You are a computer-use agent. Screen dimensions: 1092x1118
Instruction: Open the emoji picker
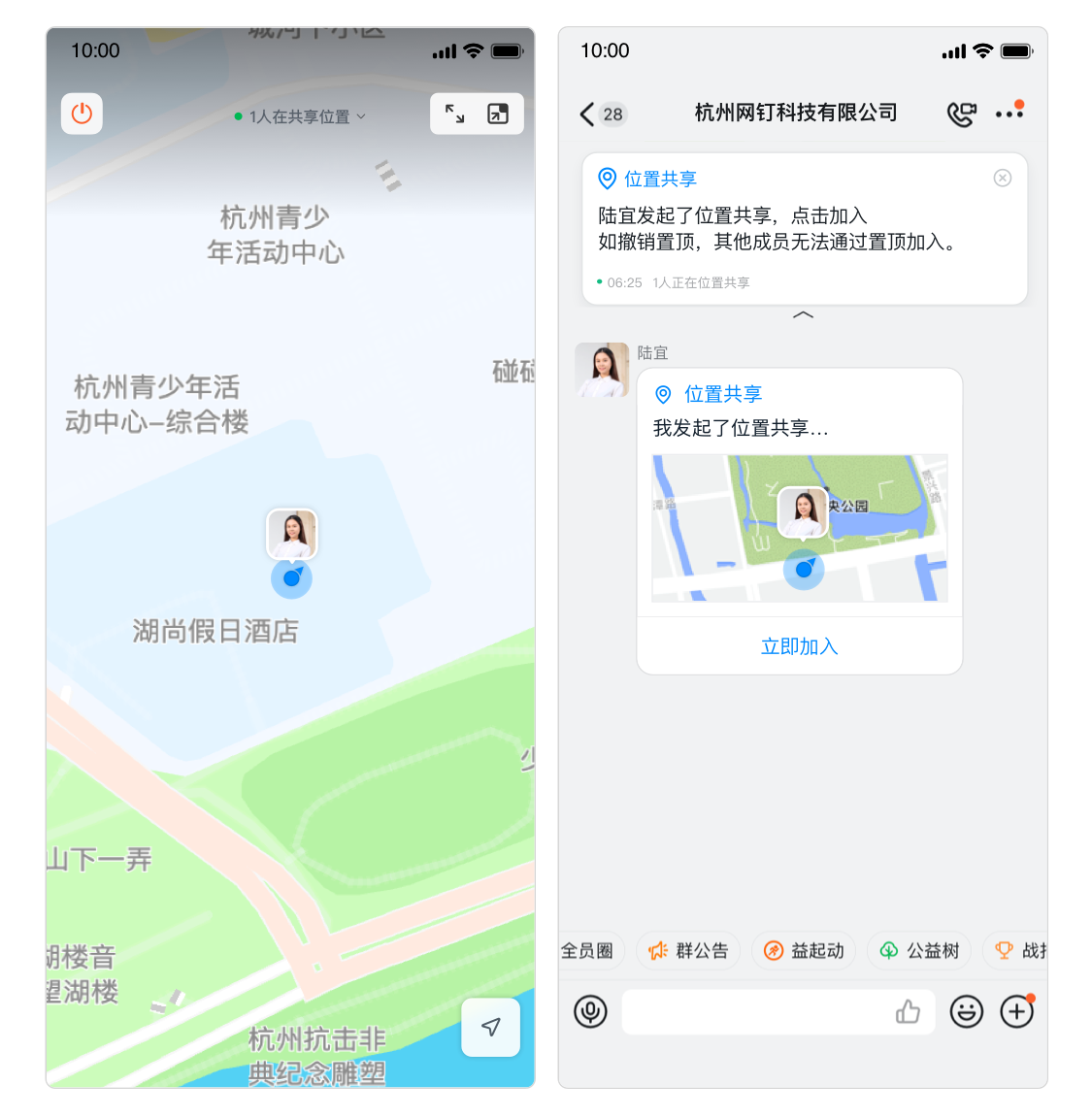tap(966, 1011)
